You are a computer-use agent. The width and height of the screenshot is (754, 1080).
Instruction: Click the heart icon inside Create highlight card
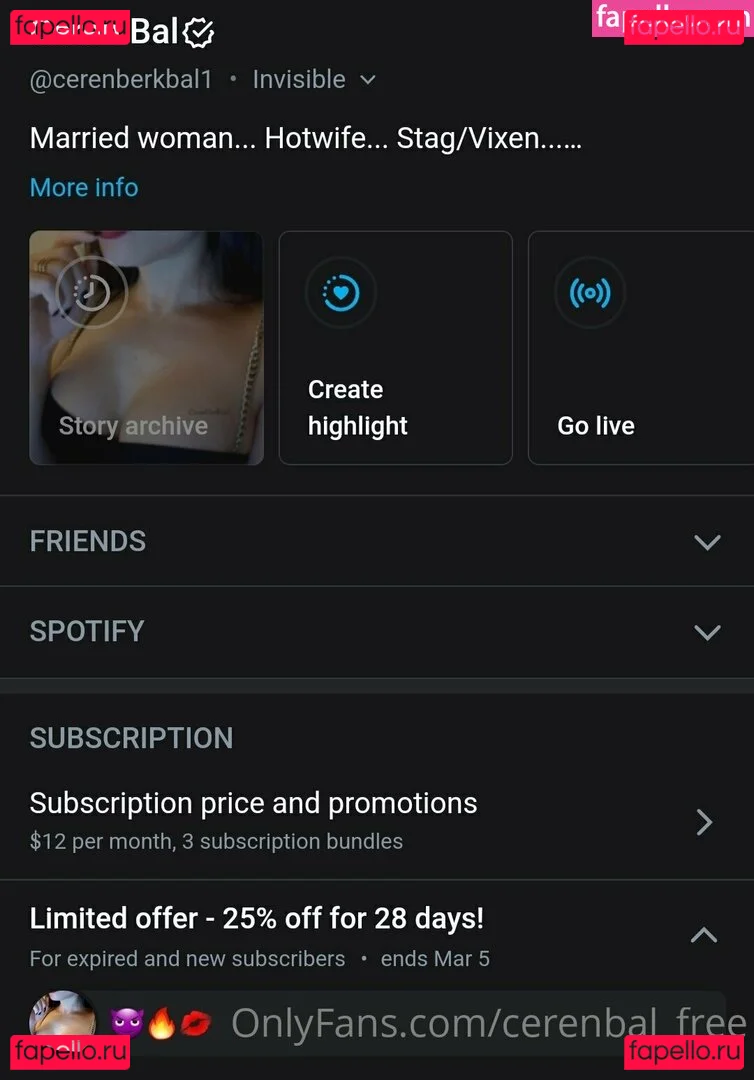click(x=341, y=292)
